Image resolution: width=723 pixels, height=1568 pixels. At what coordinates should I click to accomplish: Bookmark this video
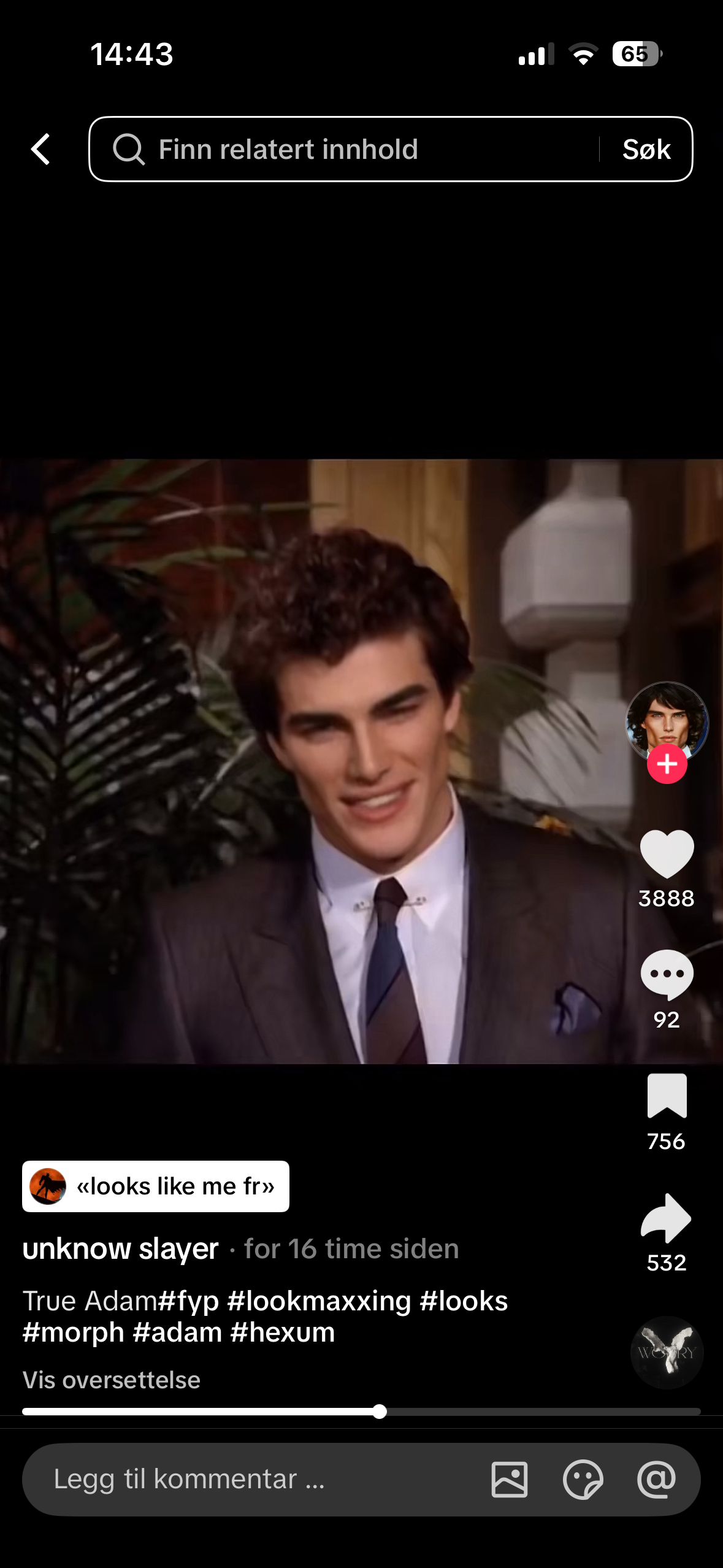point(667,1096)
